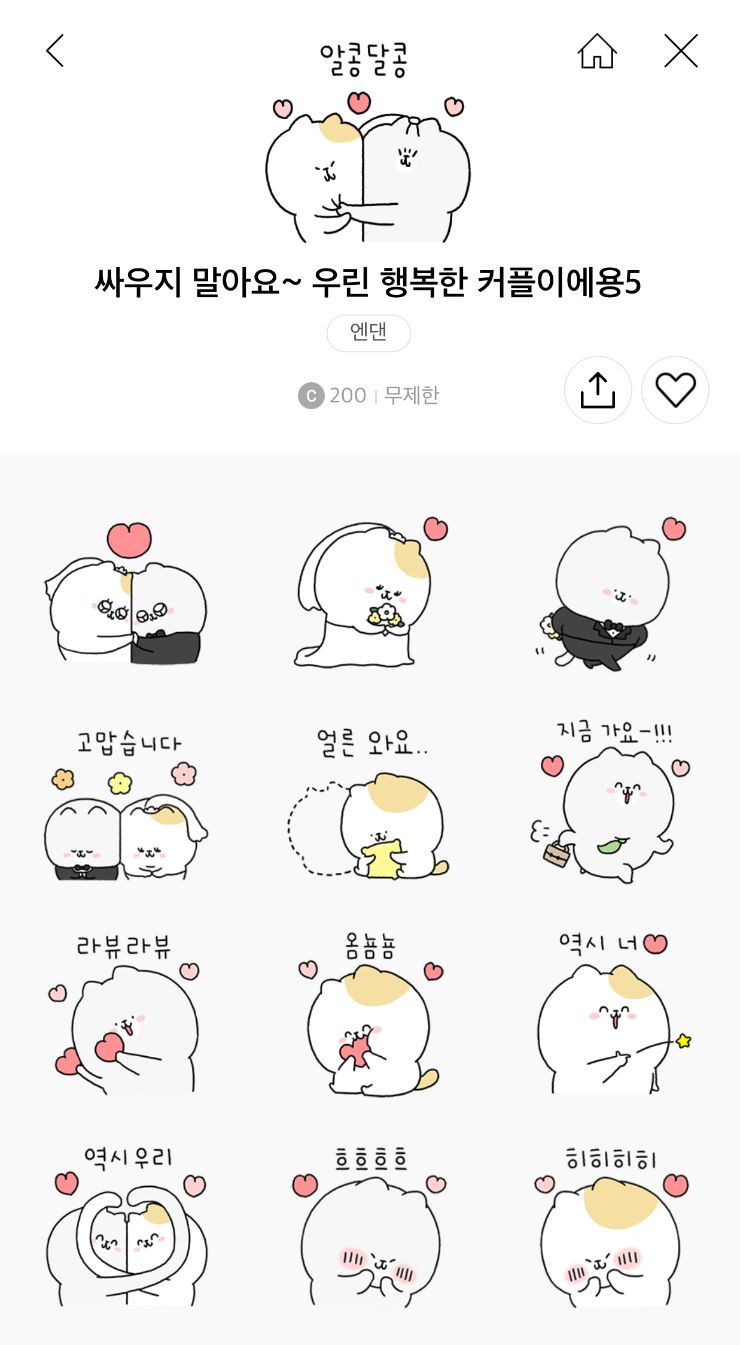740x1345 pixels.
Task: Preview the hugging wedding couple sticker
Action: point(127,595)
